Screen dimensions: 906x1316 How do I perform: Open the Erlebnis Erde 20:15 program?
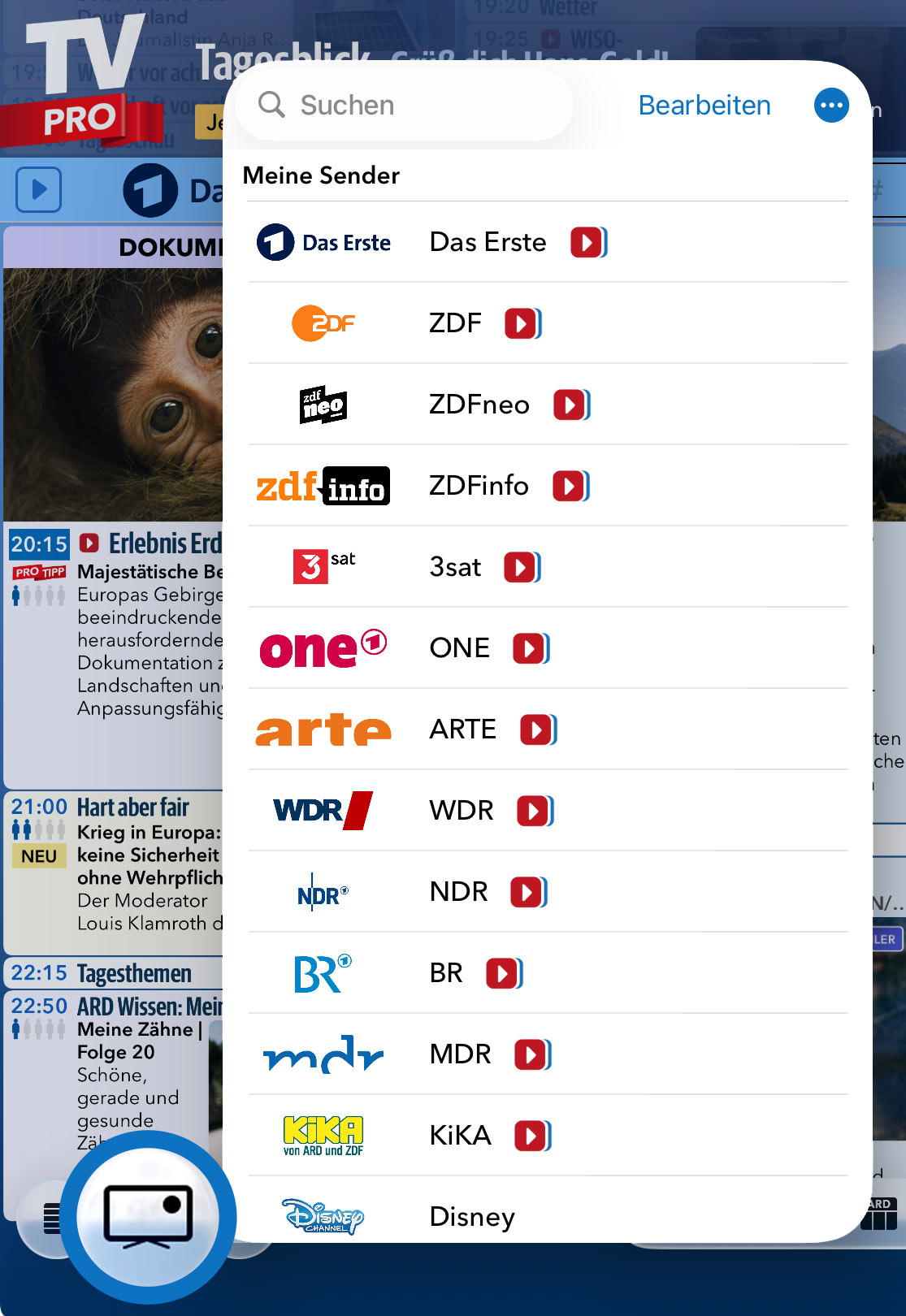[163, 543]
